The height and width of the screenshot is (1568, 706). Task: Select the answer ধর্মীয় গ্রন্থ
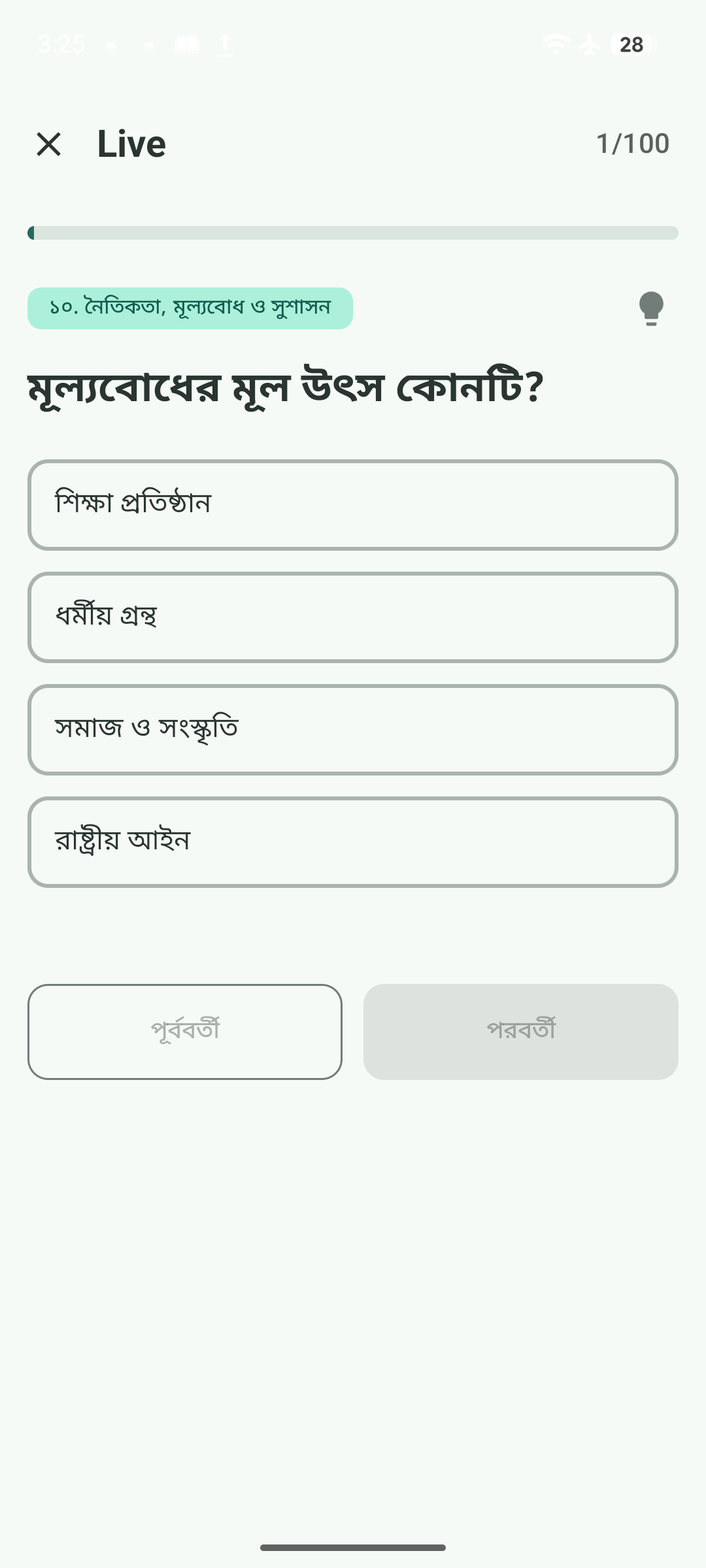click(353, 617)
